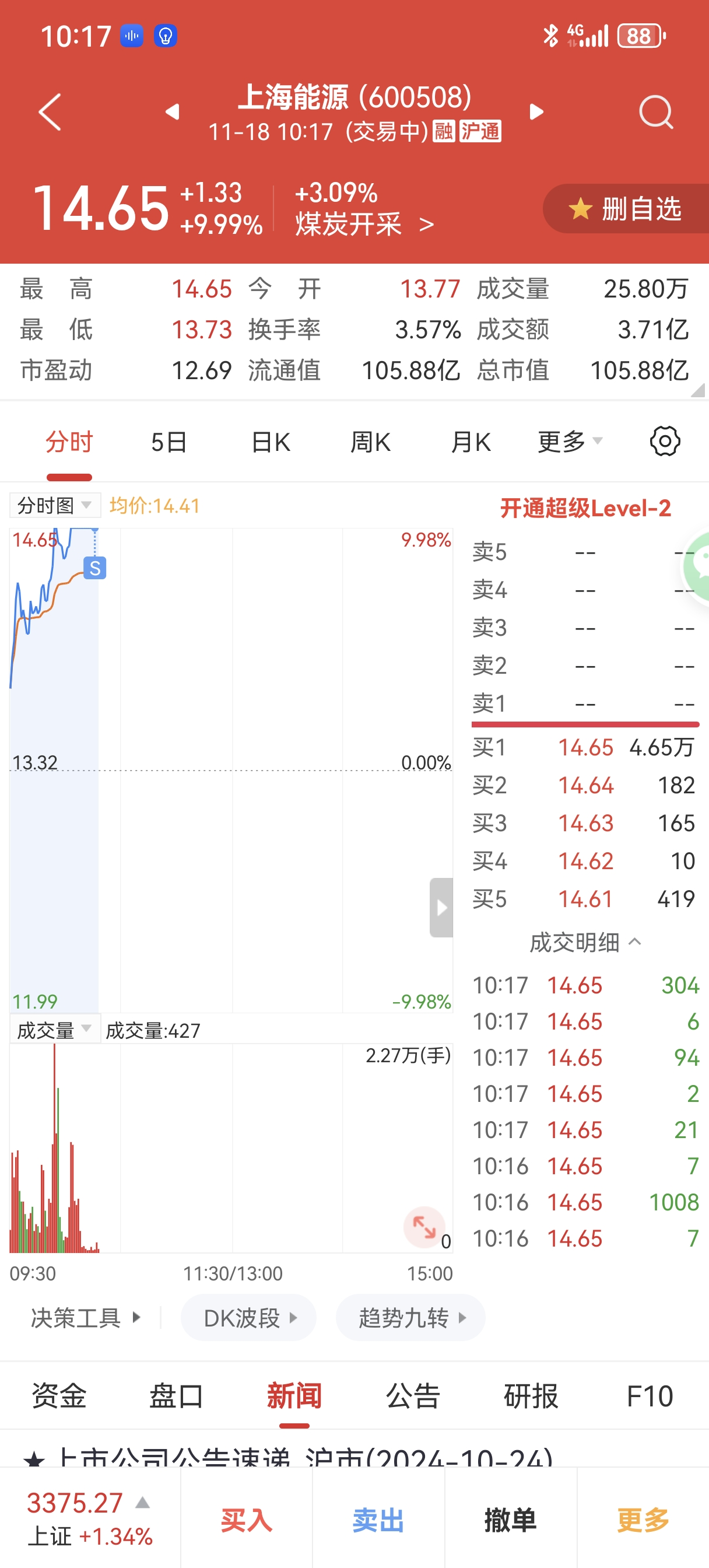This screenshot has width=709, height=1568.
Task: View the 周K chart
Action: pyautogui.click(x=370, y=442)
